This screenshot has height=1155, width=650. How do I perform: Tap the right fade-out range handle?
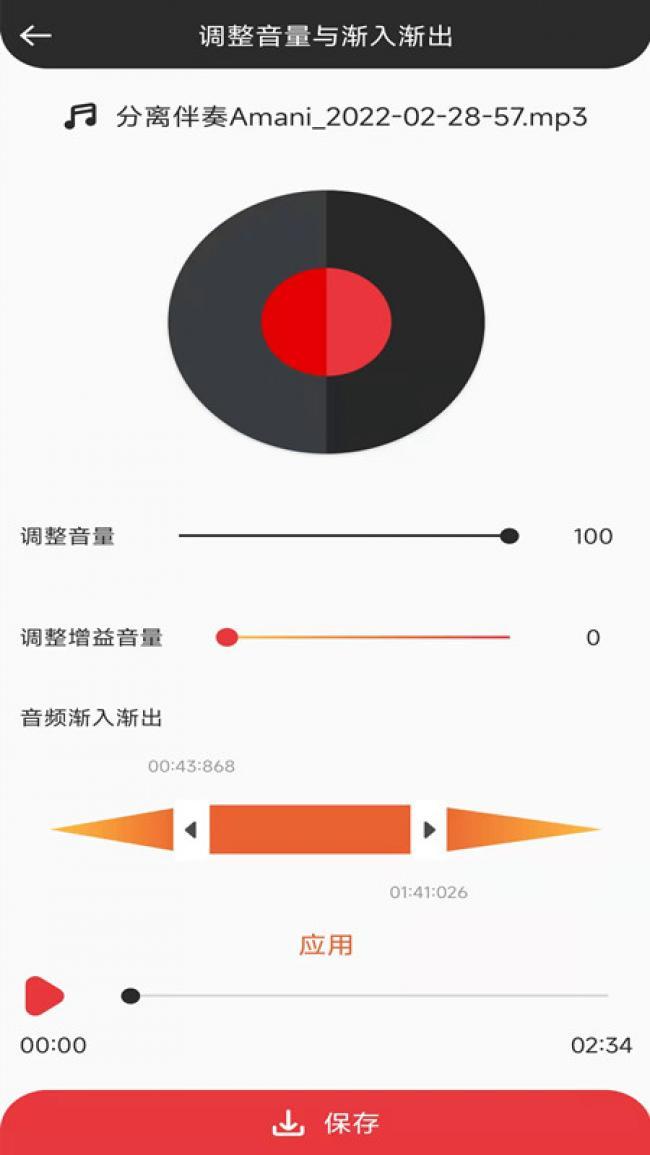429,830
